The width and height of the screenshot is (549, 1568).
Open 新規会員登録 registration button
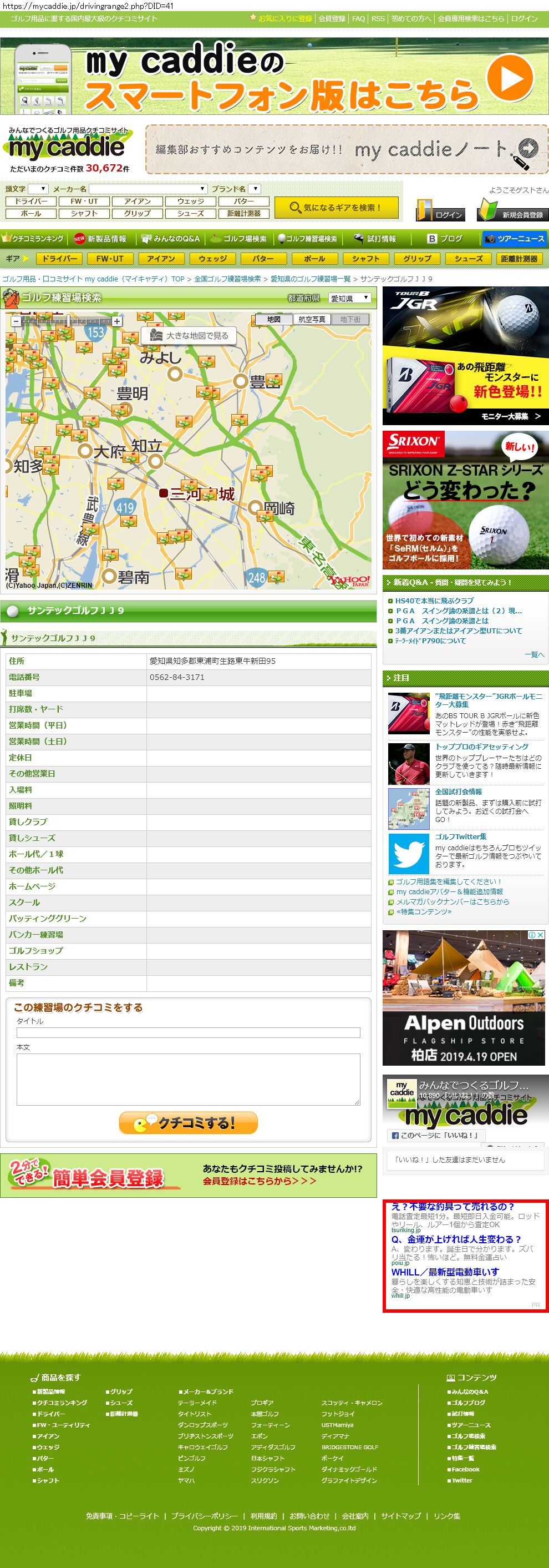(x=512, y=210)
